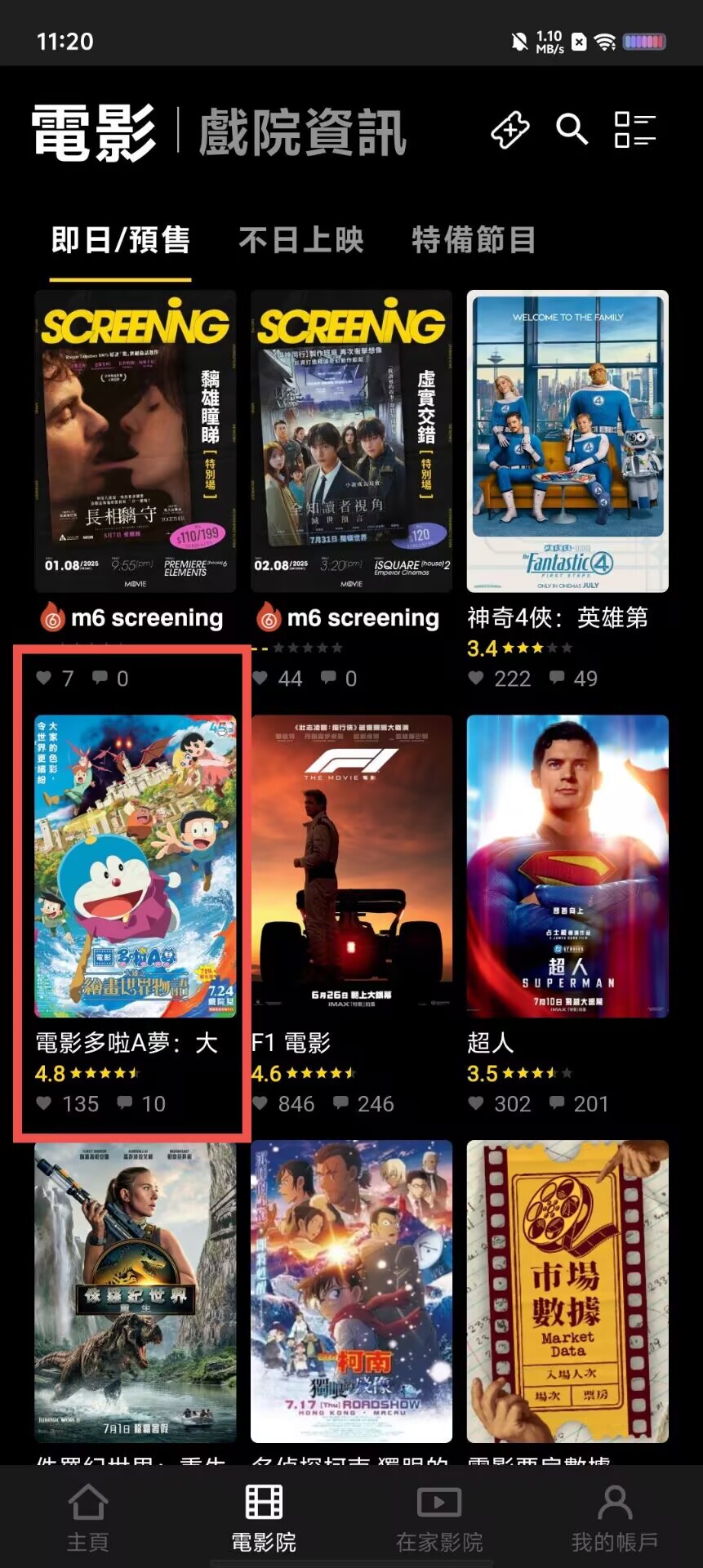Go to 主頁 home tab
The height and width of the screenshot is (1568, 703).
tap(87, 1517)
